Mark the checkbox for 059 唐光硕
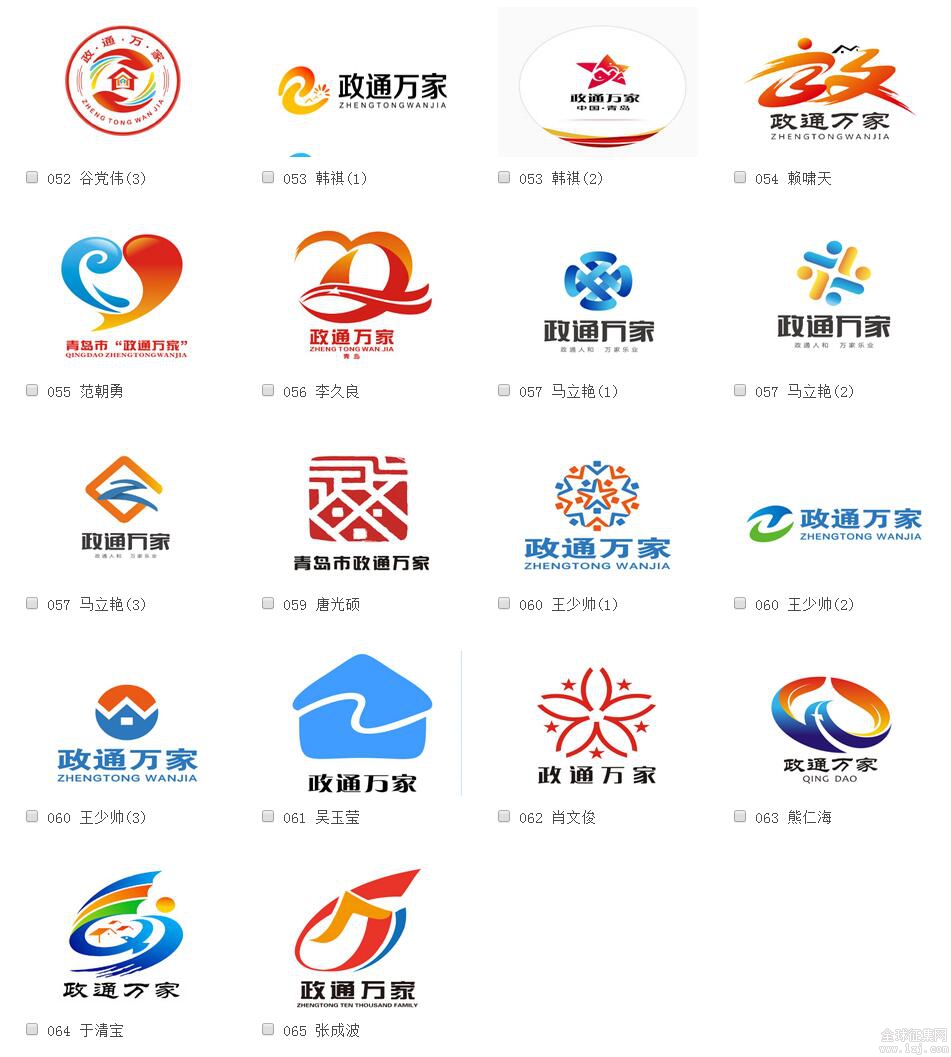 click(x=268, y=603)
